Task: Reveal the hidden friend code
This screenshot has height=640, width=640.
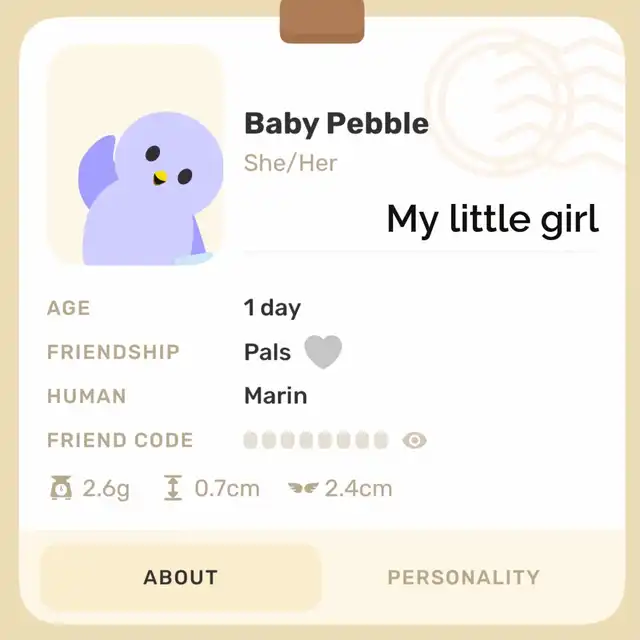Action: (x=414, y=440)
